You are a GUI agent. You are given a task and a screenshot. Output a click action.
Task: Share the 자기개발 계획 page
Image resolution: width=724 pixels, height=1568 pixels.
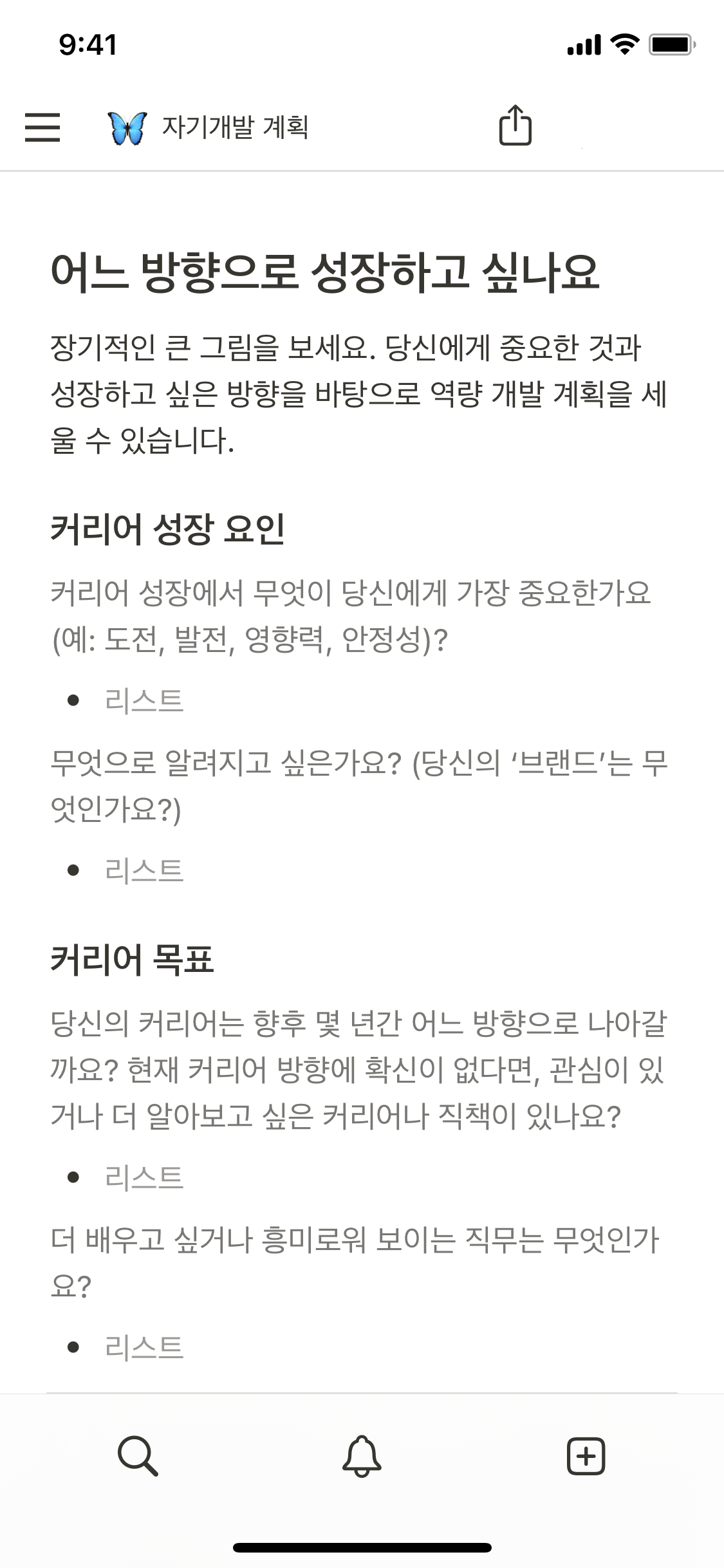(515, 126)
